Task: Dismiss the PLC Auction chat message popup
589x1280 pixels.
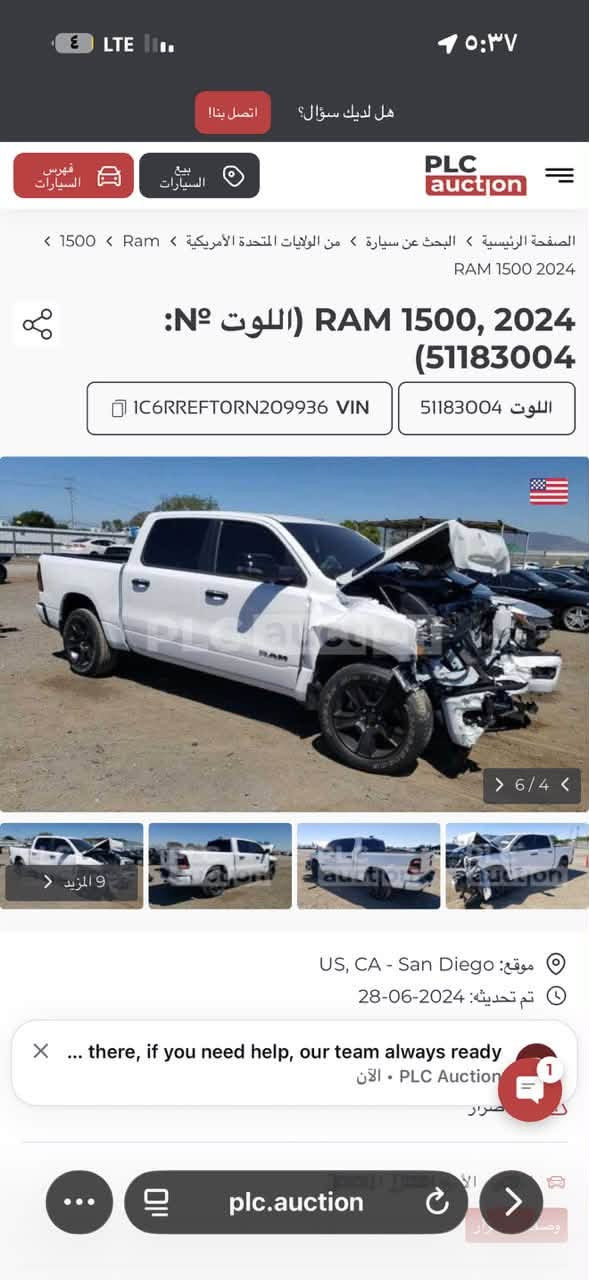Action: tap(41, 1050)
